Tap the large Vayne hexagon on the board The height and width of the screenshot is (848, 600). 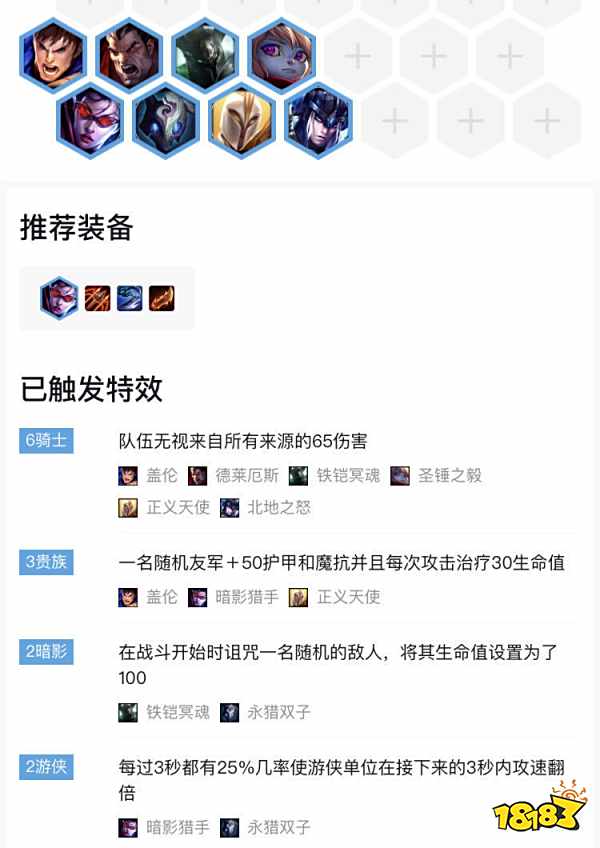click(91, 120)
